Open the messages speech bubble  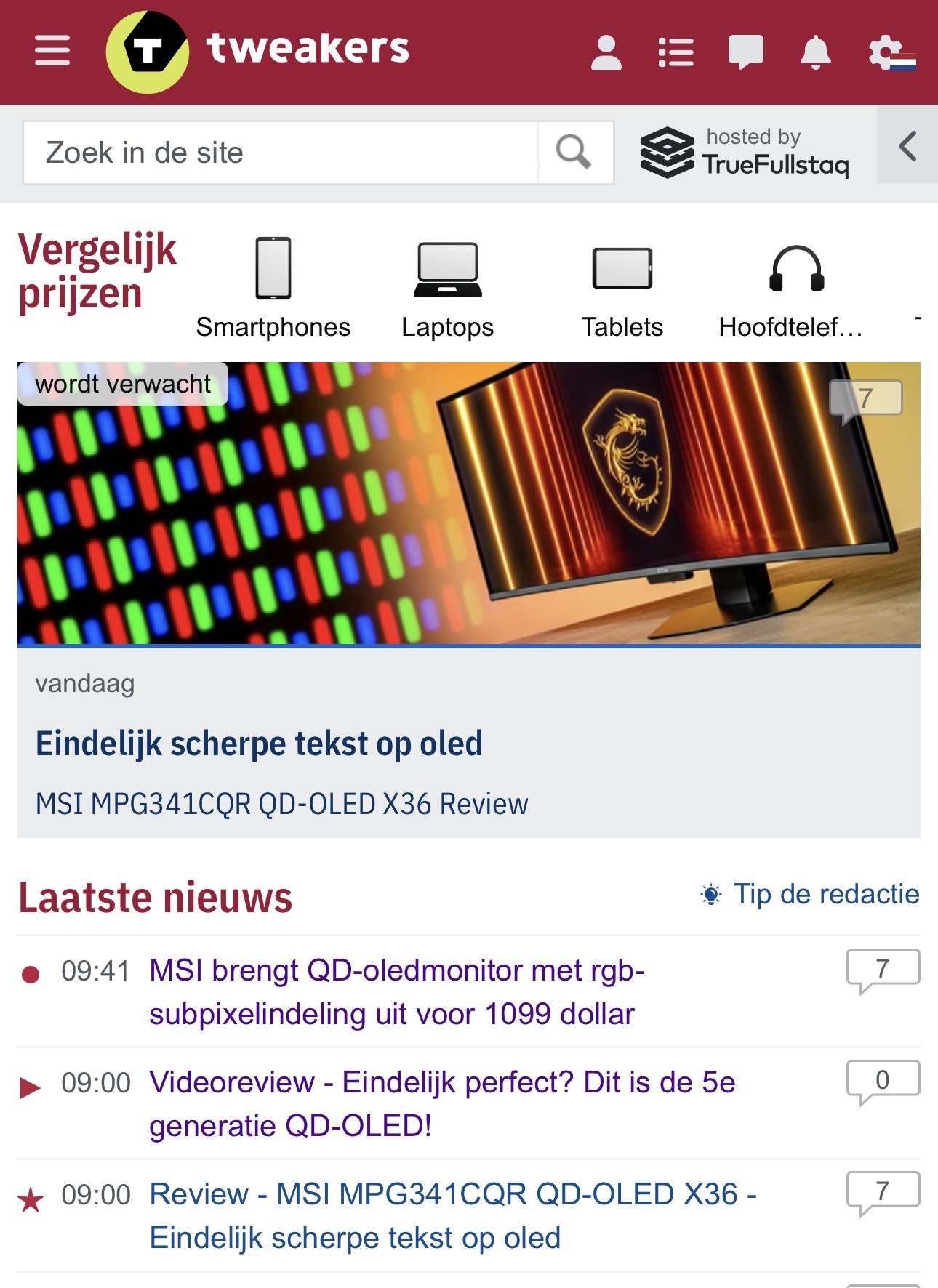[x=745, y=52]
